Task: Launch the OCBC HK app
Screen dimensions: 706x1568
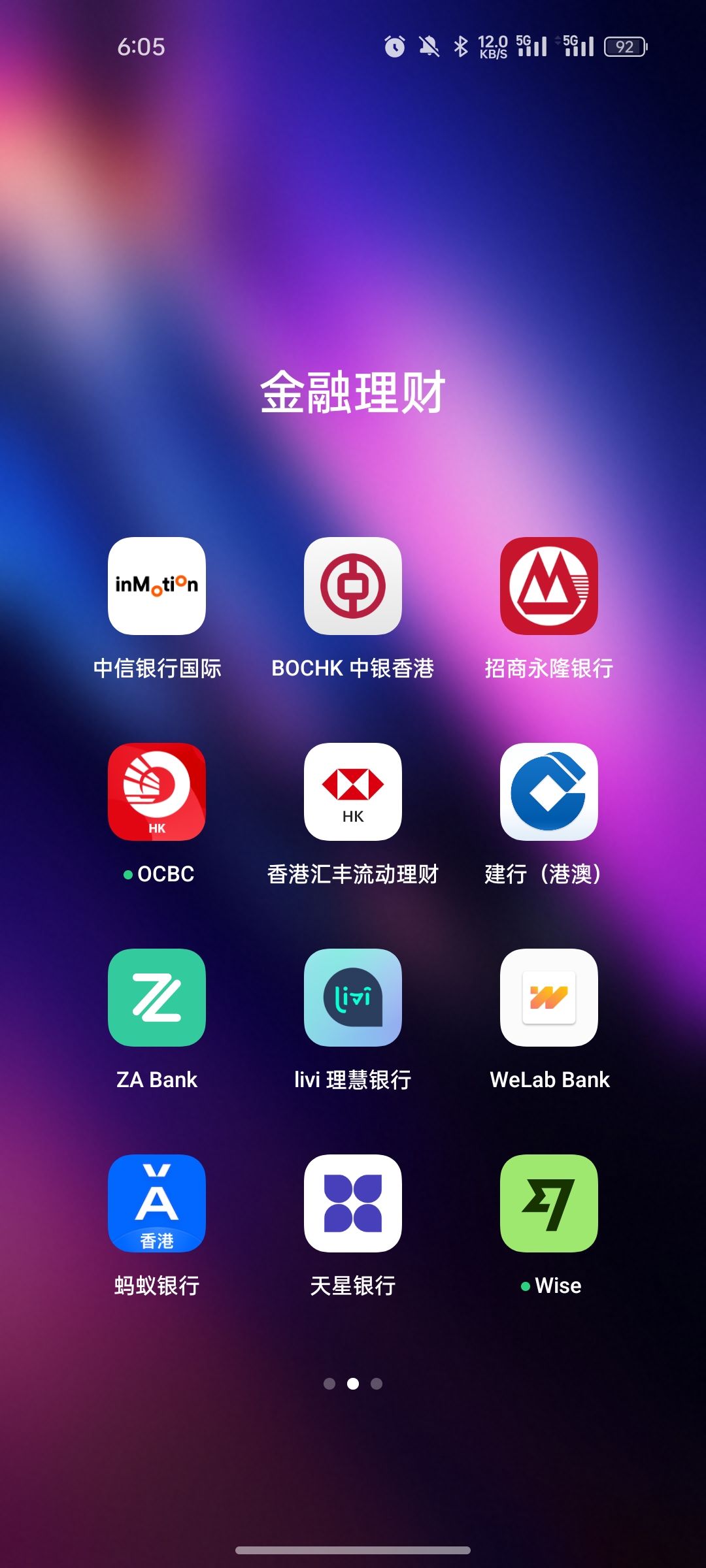Action: 157,792
